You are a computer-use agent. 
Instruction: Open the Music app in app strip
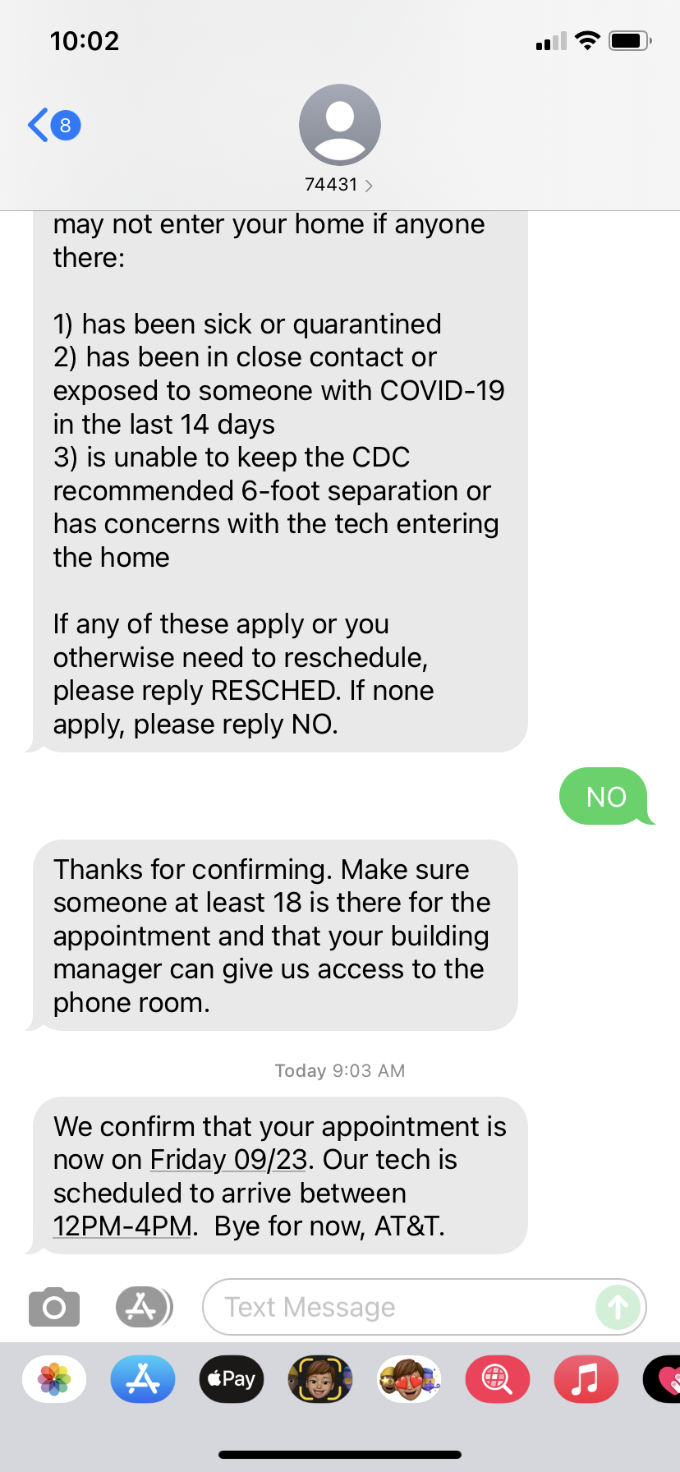coord(586,1380)
